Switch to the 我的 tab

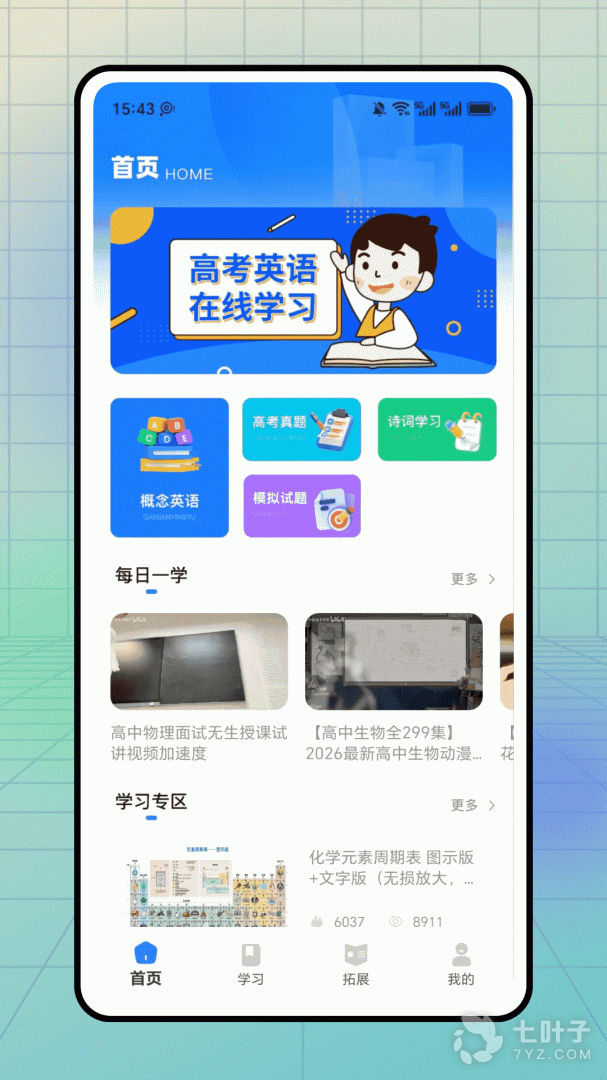pos(461,965)
